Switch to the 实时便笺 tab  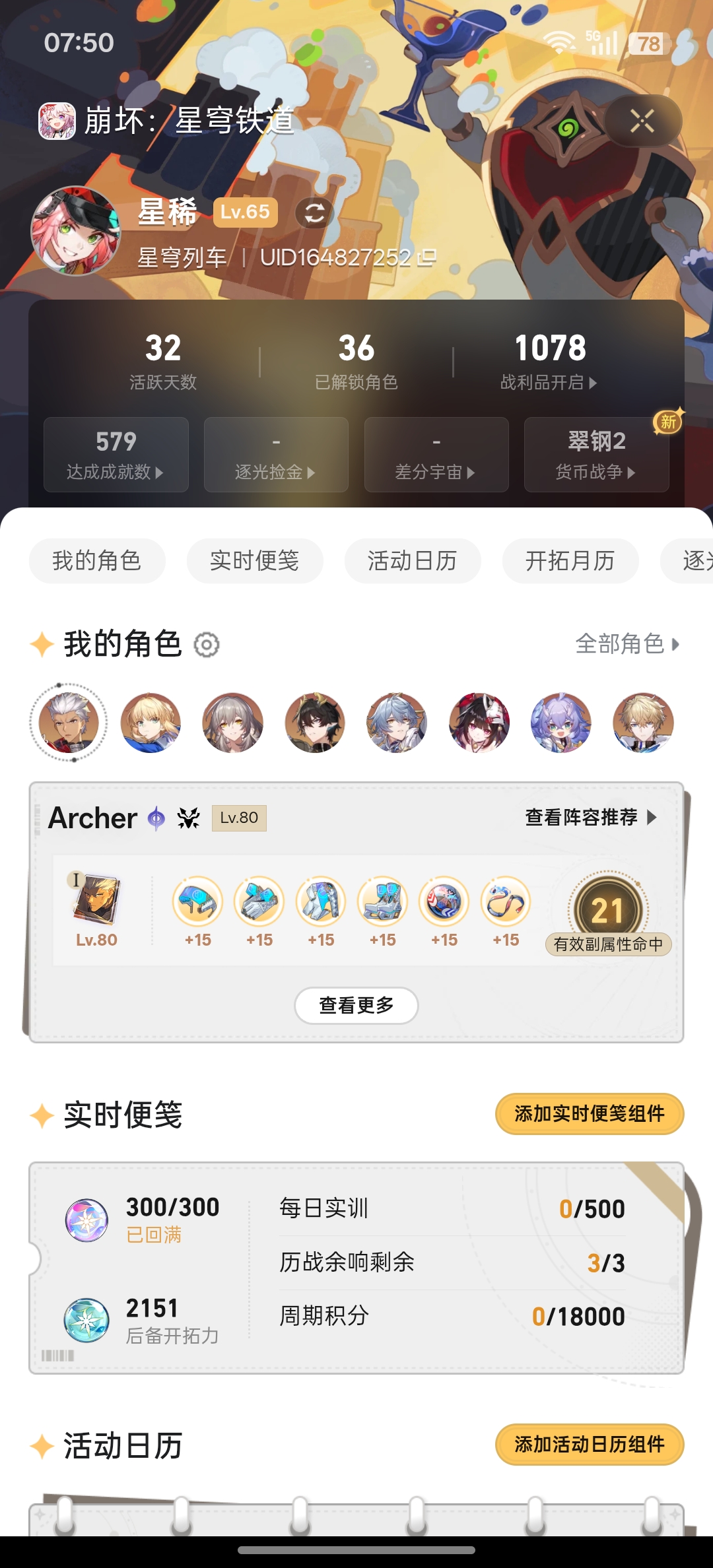[x=255, y=561]
